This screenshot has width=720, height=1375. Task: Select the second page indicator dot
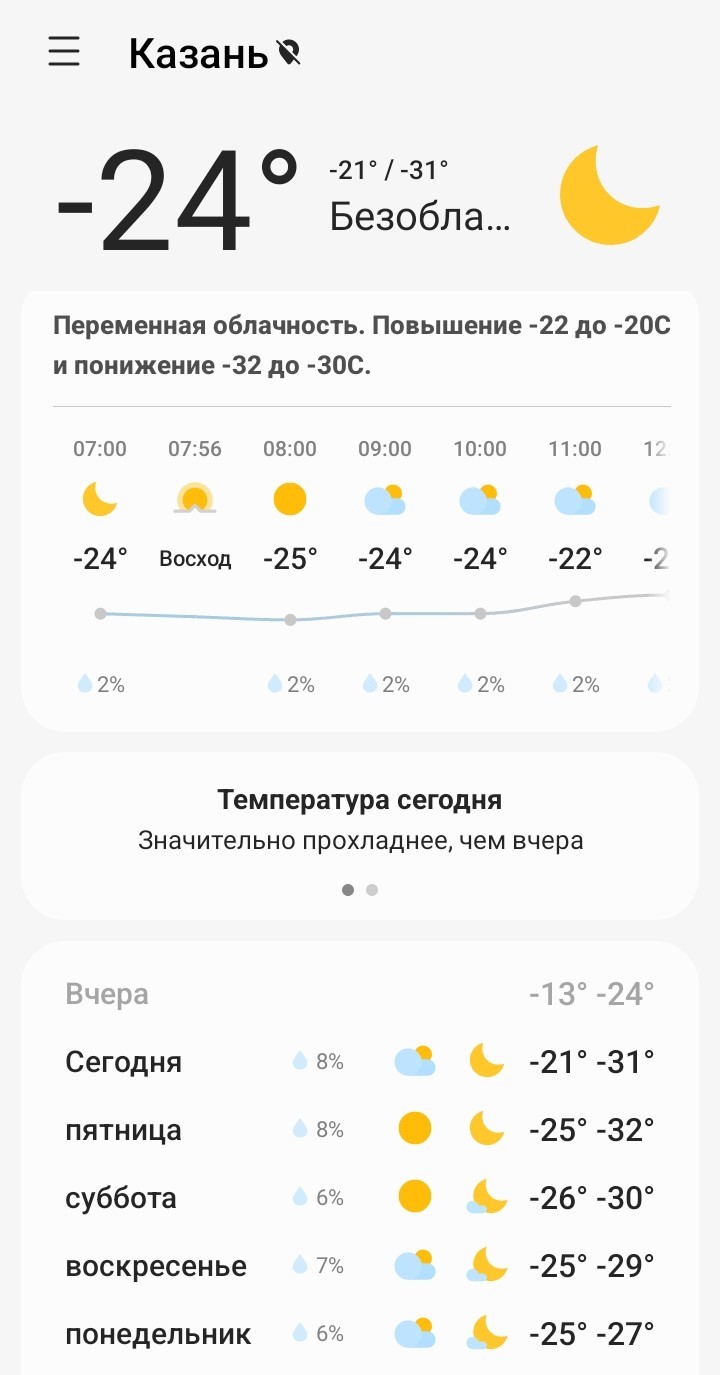click(372, 890)
